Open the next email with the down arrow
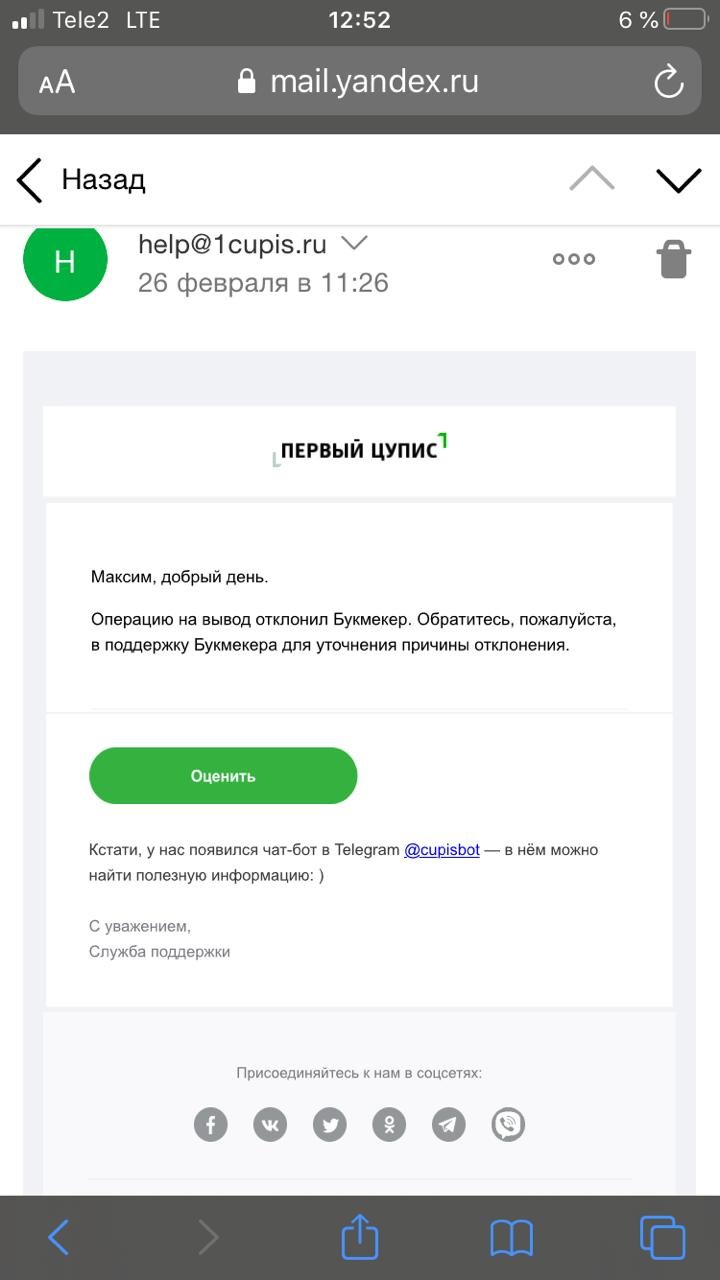 678,179
